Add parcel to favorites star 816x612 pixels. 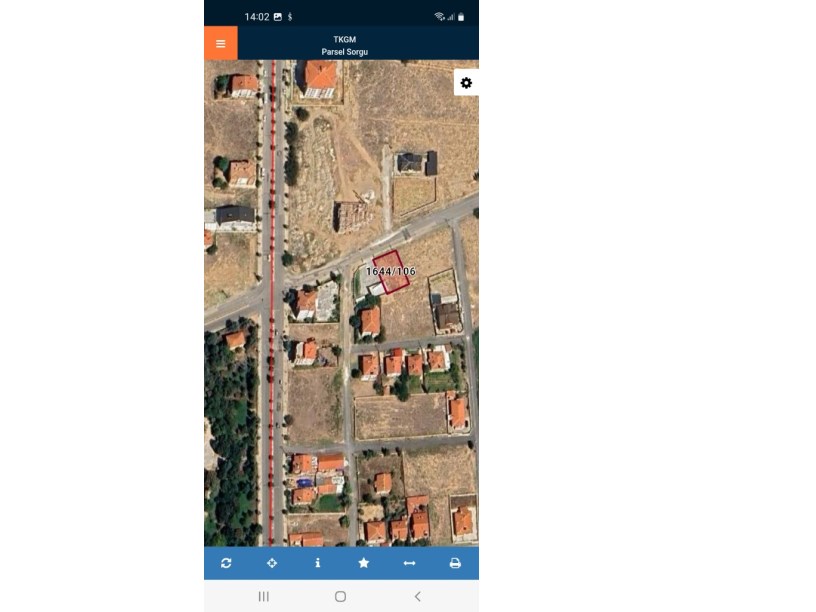point(363,563)
